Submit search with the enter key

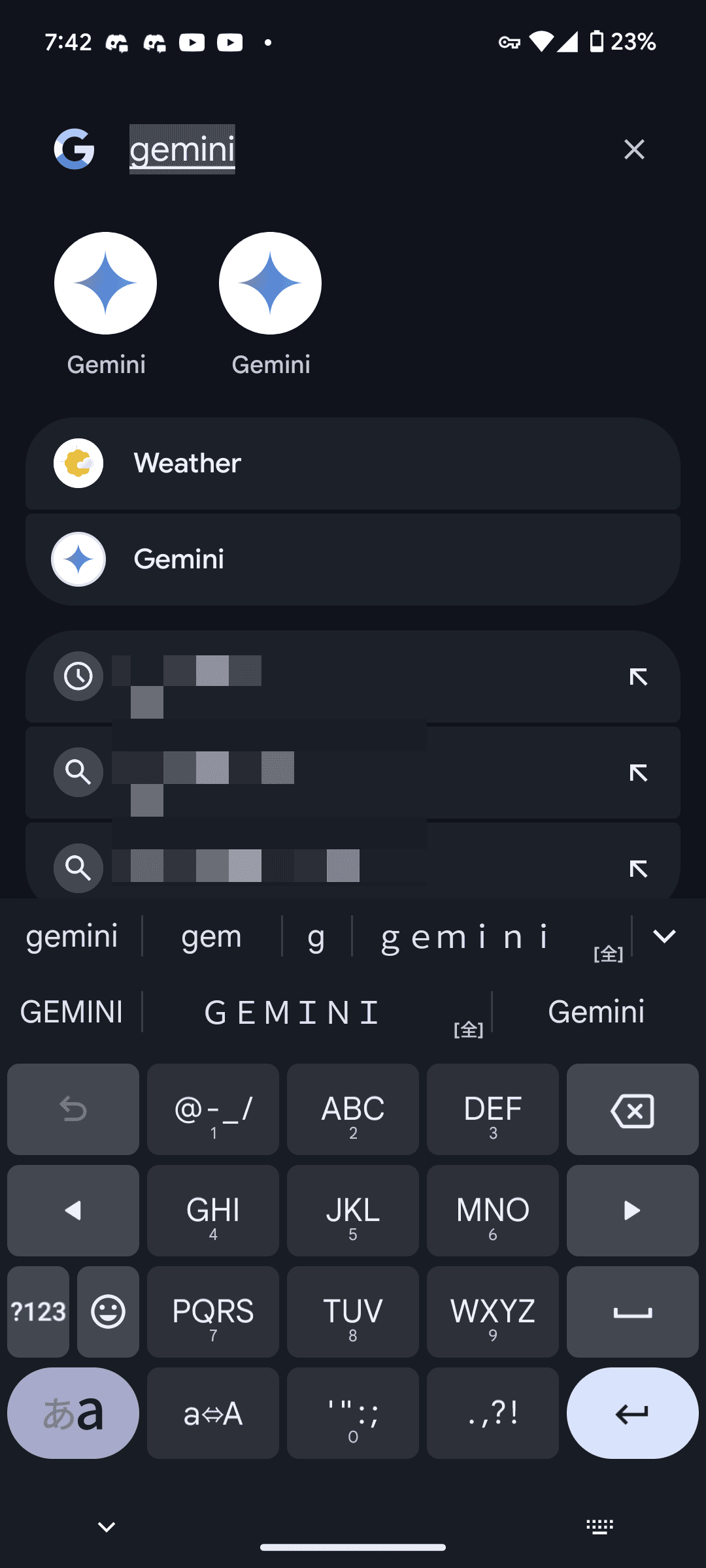[x=632, y=1413]
